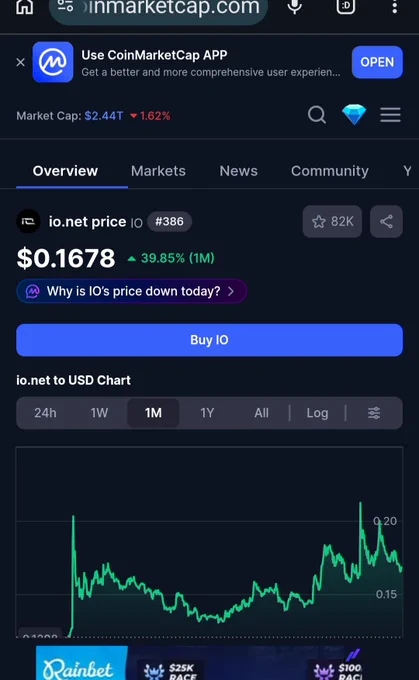Tap the Buy IO button

click(x=210, y=340)
